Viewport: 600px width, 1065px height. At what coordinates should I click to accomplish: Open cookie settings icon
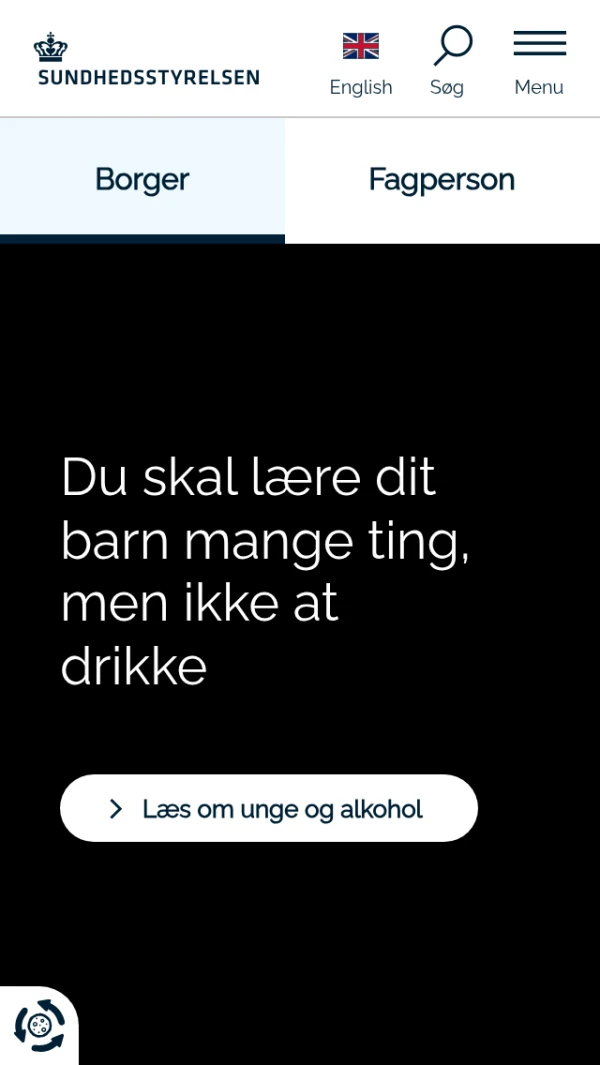[38, 1025]
